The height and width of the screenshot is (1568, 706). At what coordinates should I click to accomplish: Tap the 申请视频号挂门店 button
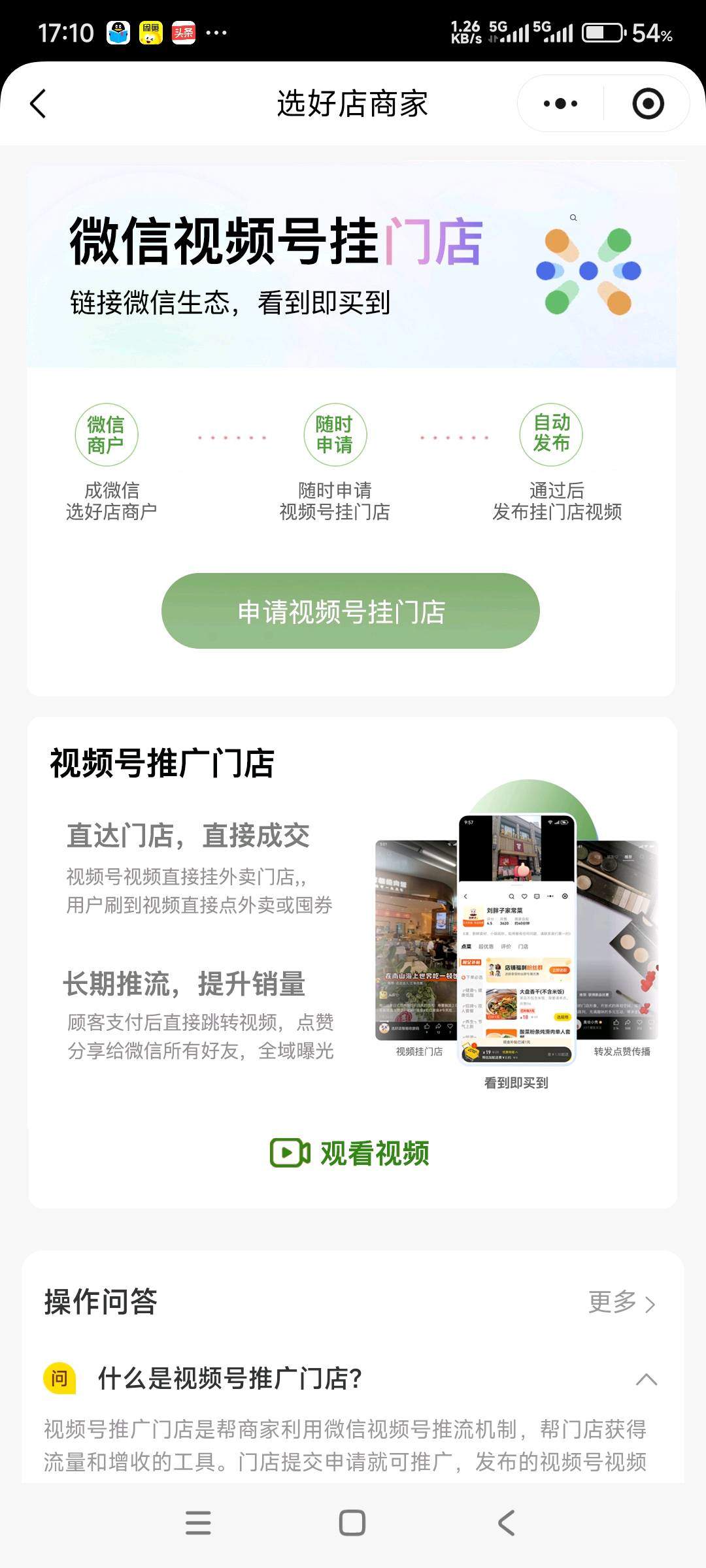[350, 612]
